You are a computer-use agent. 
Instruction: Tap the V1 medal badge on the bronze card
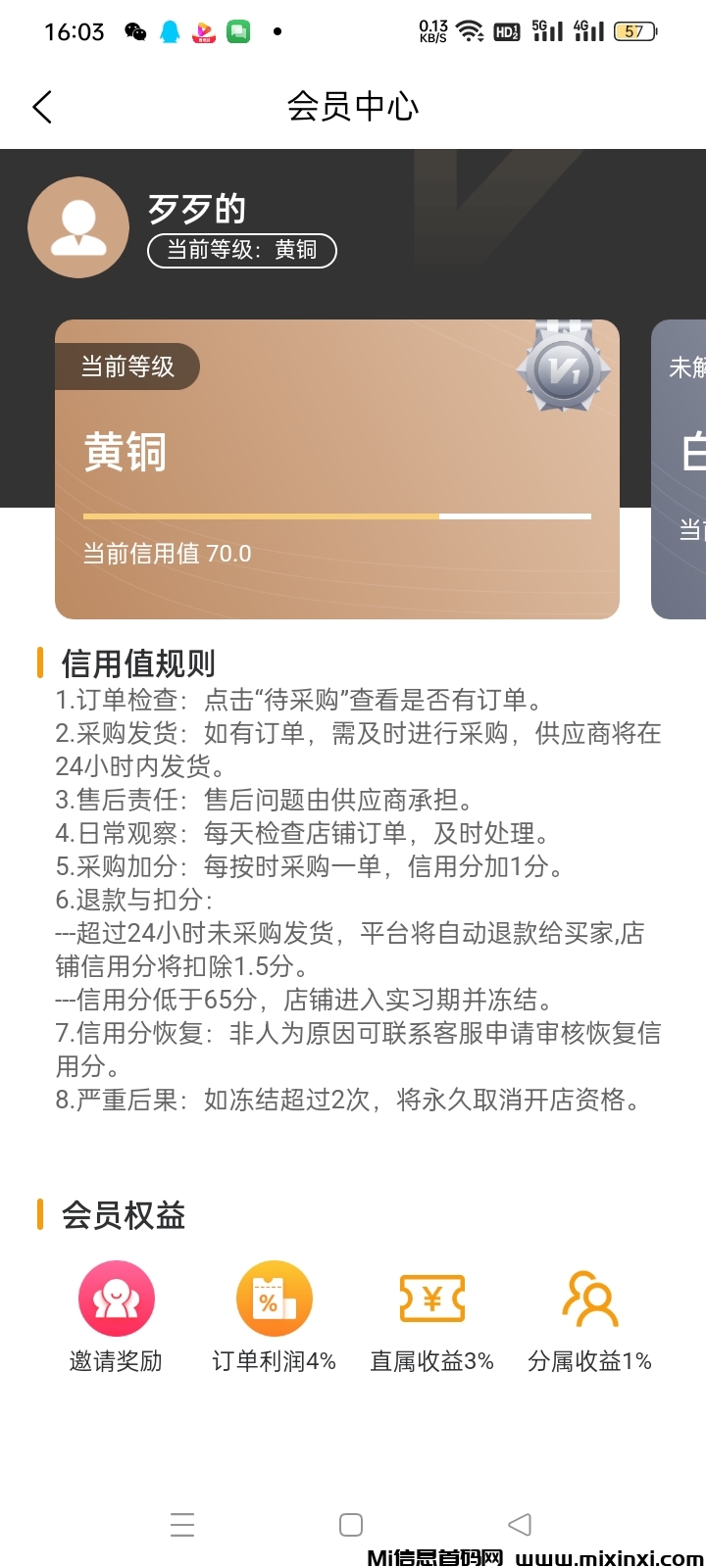tap(564, 369)
